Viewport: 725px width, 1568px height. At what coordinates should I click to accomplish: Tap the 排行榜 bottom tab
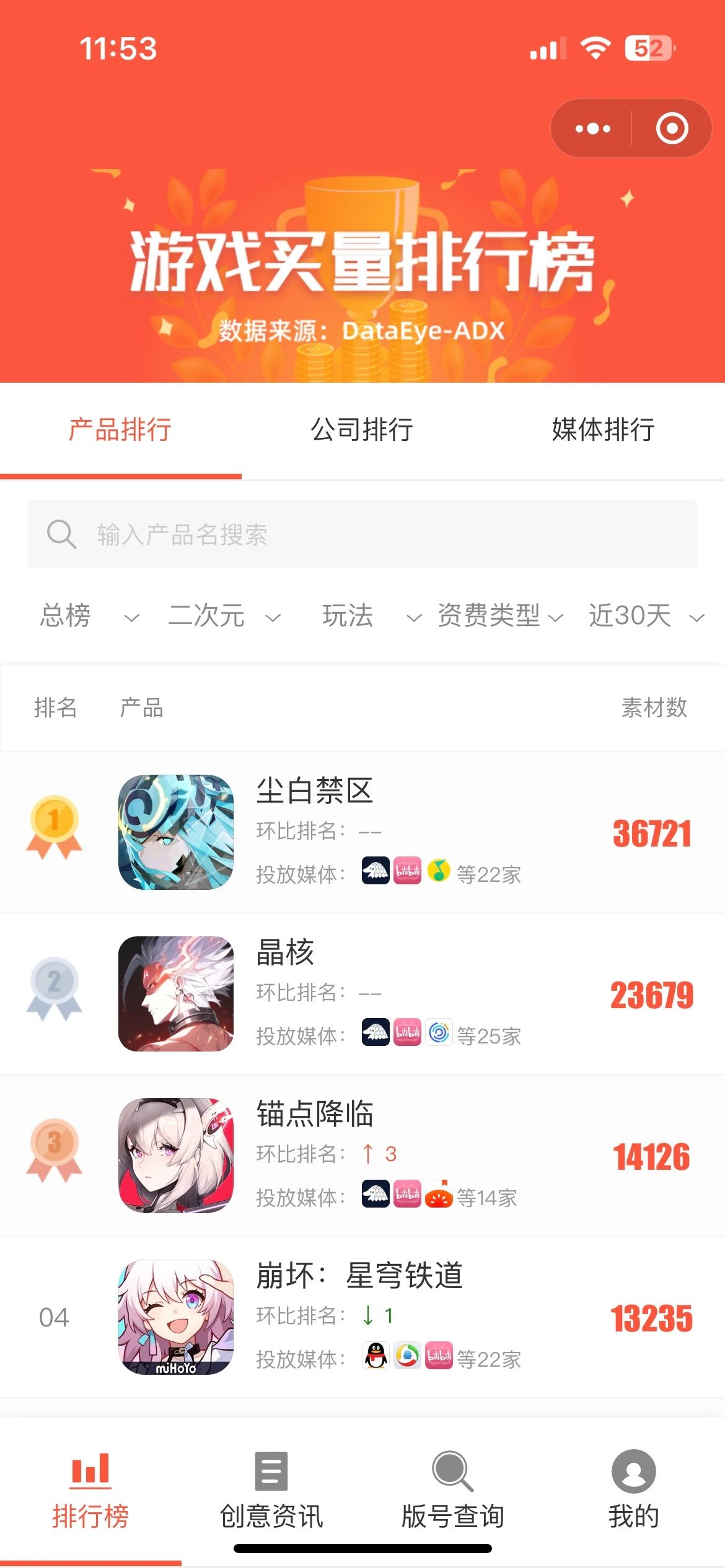90,1490
